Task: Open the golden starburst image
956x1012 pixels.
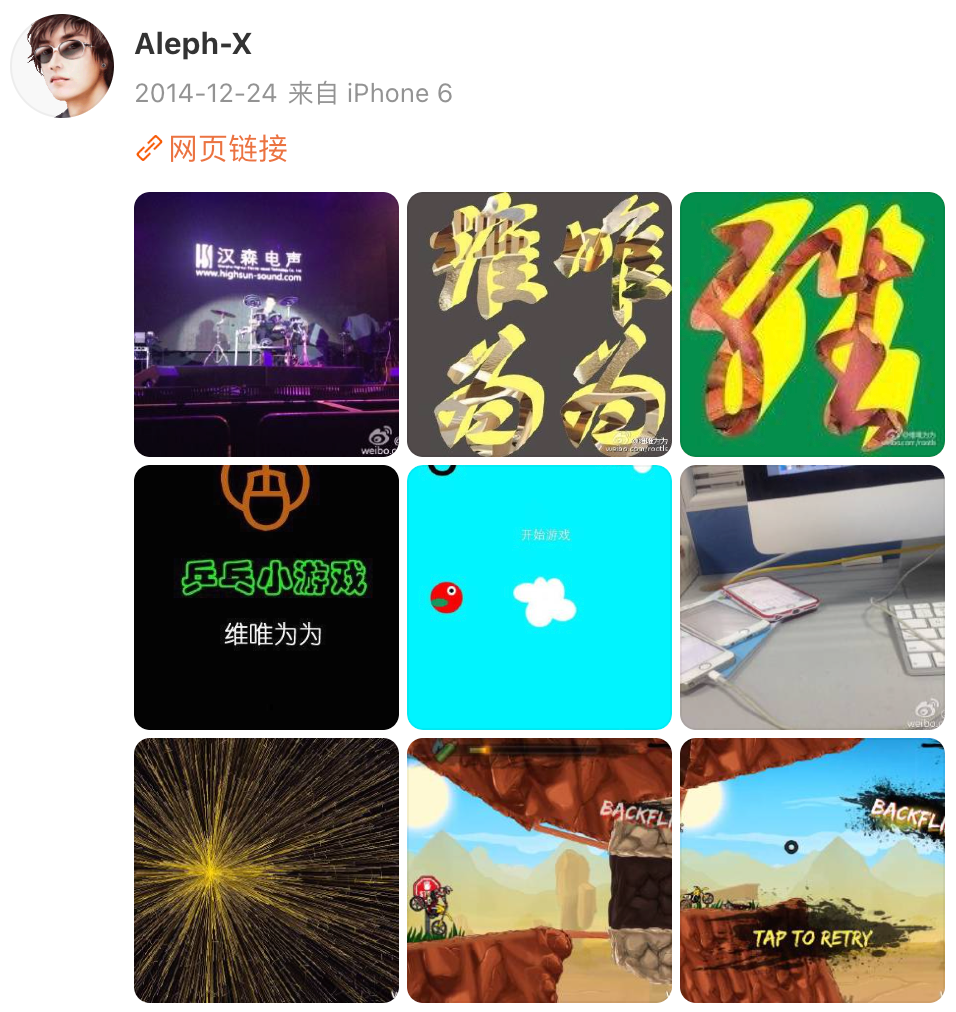Action: (x=266, y=870)
